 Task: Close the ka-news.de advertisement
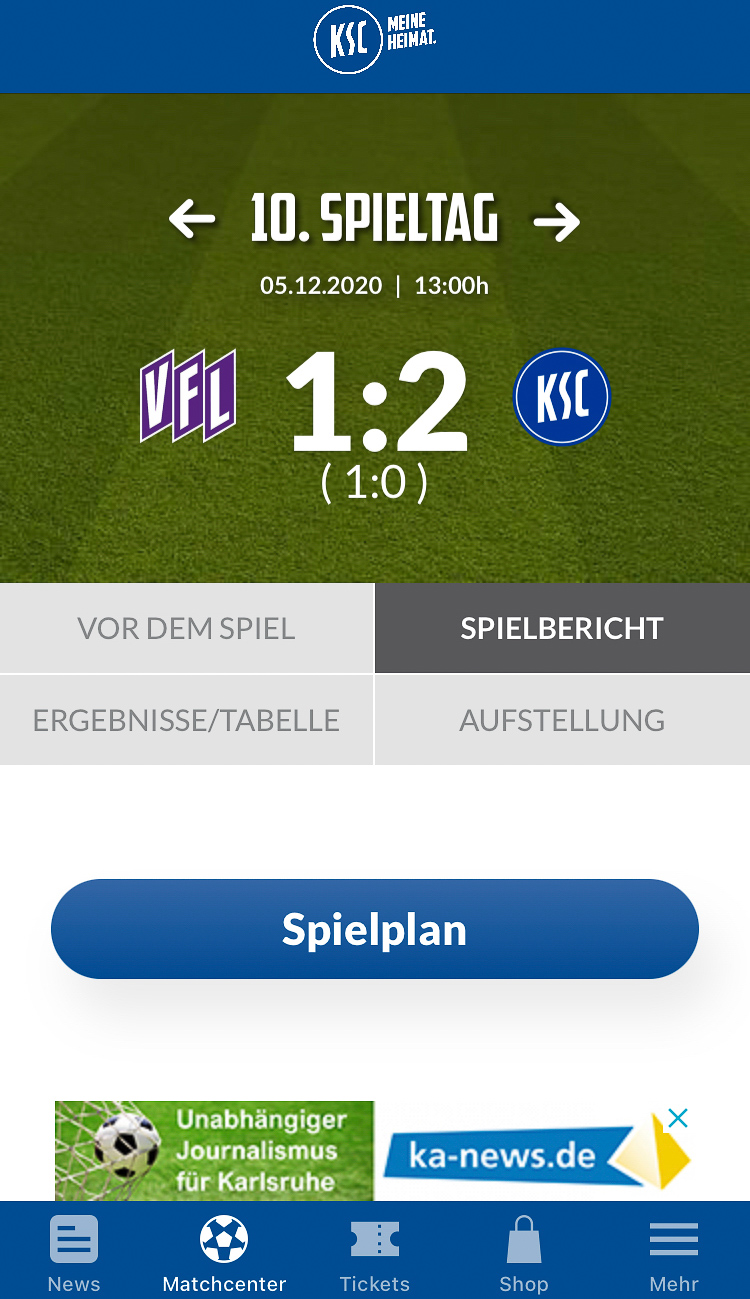(678, 1118)
